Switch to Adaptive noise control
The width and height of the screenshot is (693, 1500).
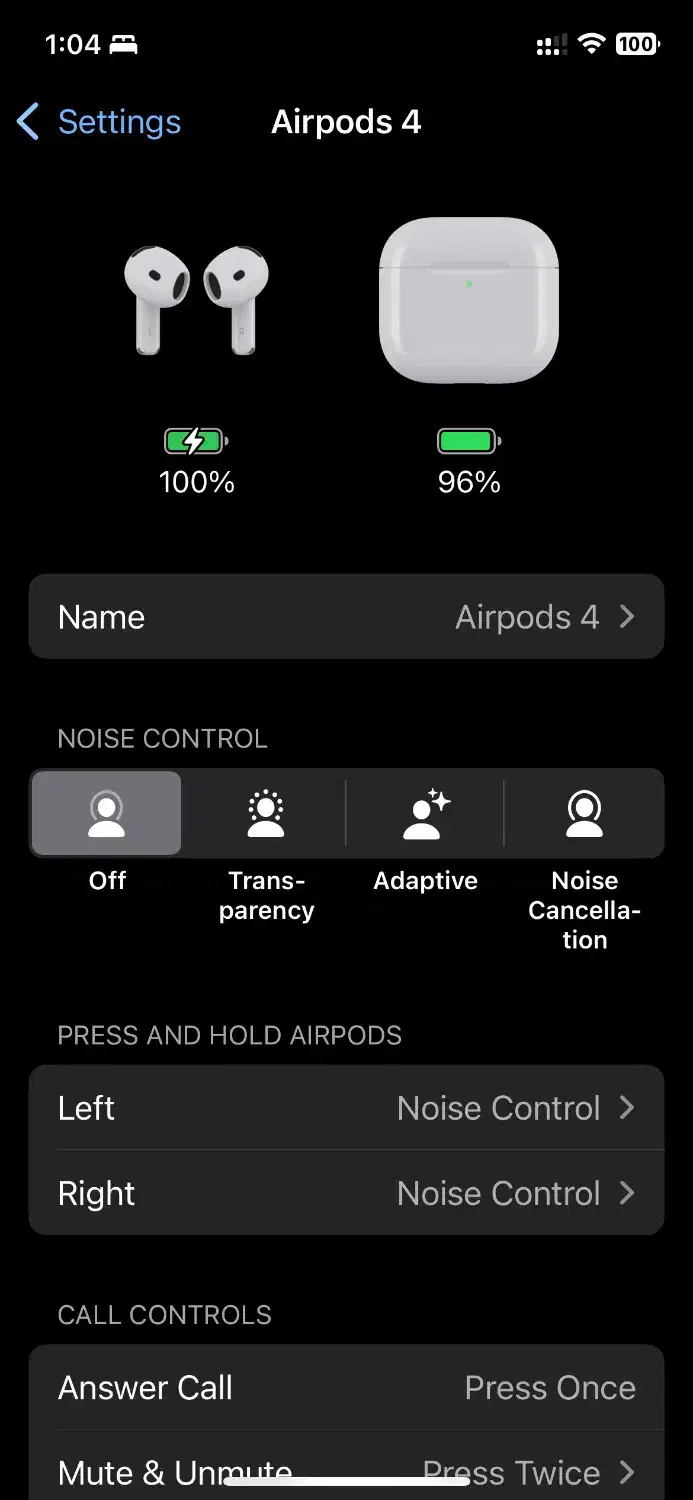(425, 814)
